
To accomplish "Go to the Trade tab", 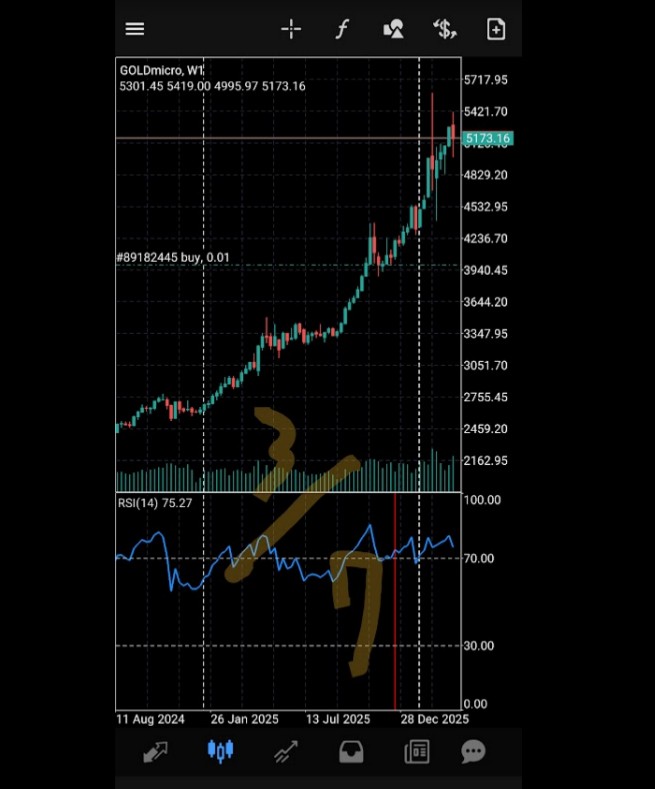I will pos(286,752).
